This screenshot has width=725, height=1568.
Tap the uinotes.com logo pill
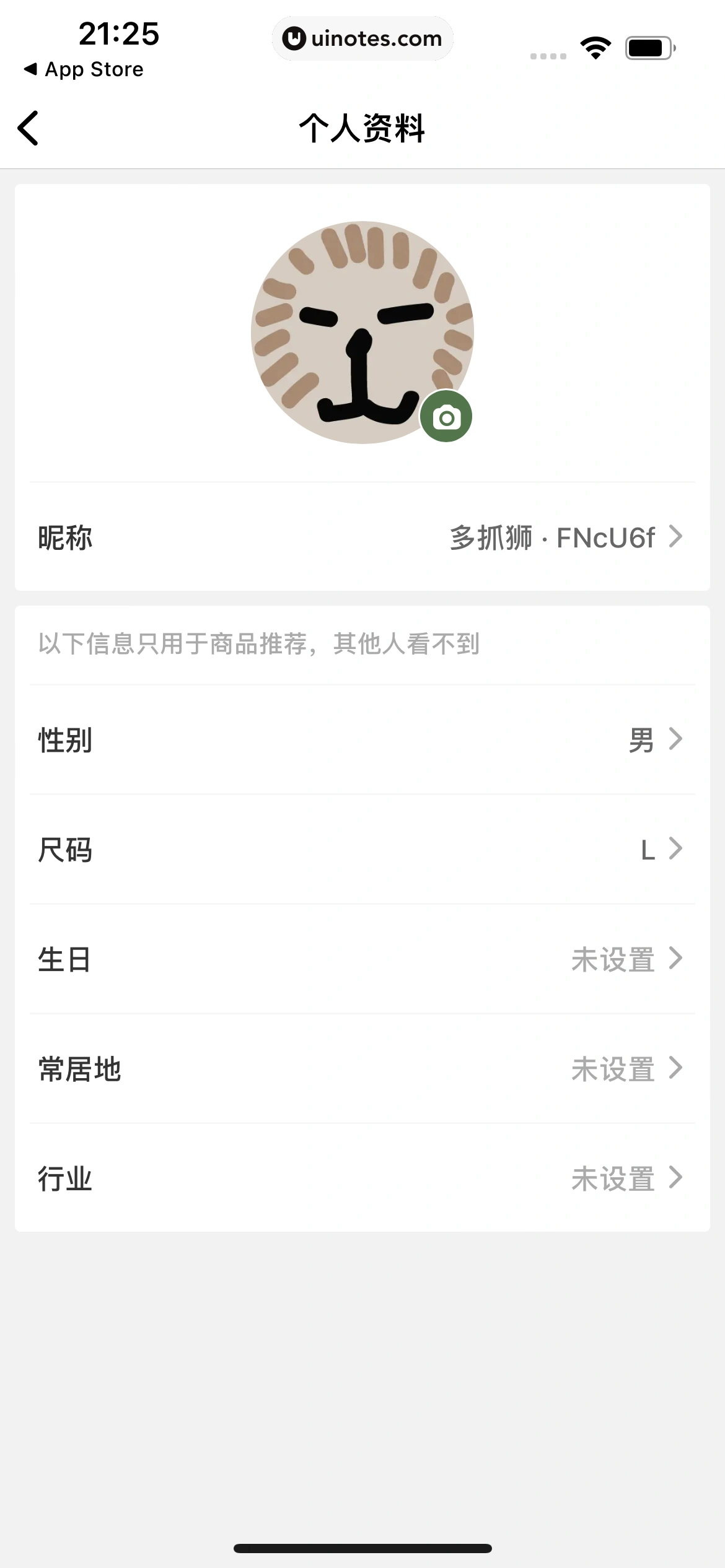pos(362,38)
